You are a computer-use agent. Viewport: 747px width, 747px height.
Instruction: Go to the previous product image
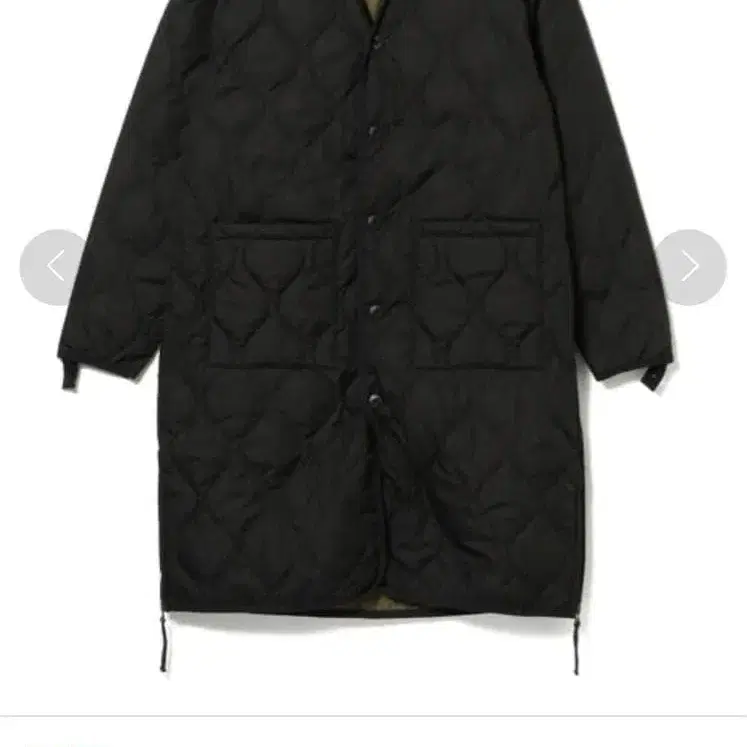[55, 266]
